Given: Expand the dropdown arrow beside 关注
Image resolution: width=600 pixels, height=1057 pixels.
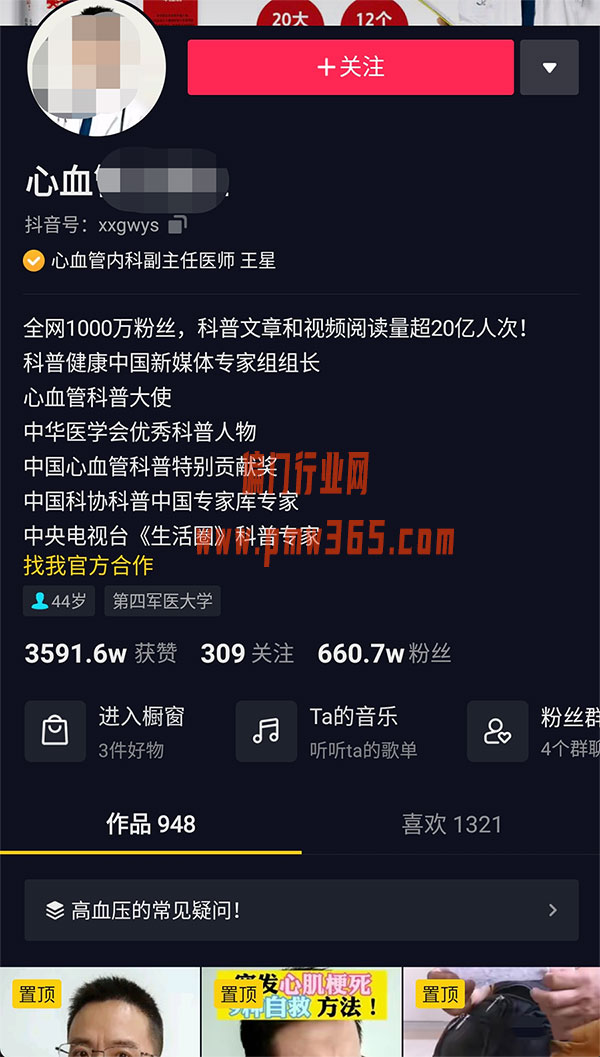Looking at the screenshot, I should tap(549, 67).
